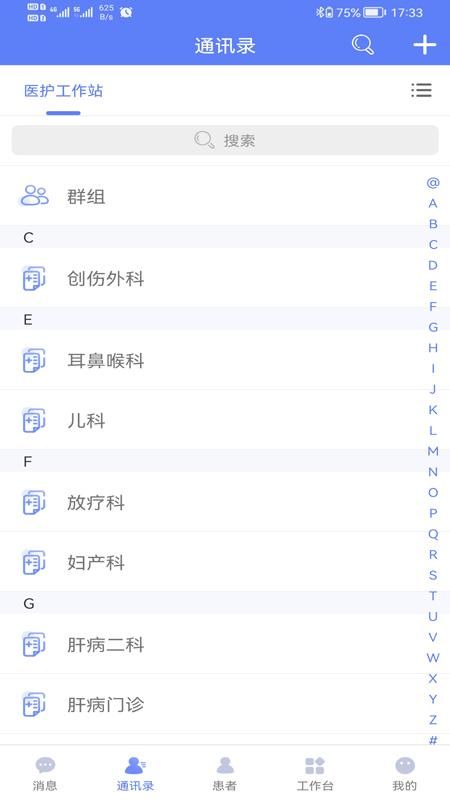Switch to the 消息 tab

pyautogui.click(x=45, y=773)
